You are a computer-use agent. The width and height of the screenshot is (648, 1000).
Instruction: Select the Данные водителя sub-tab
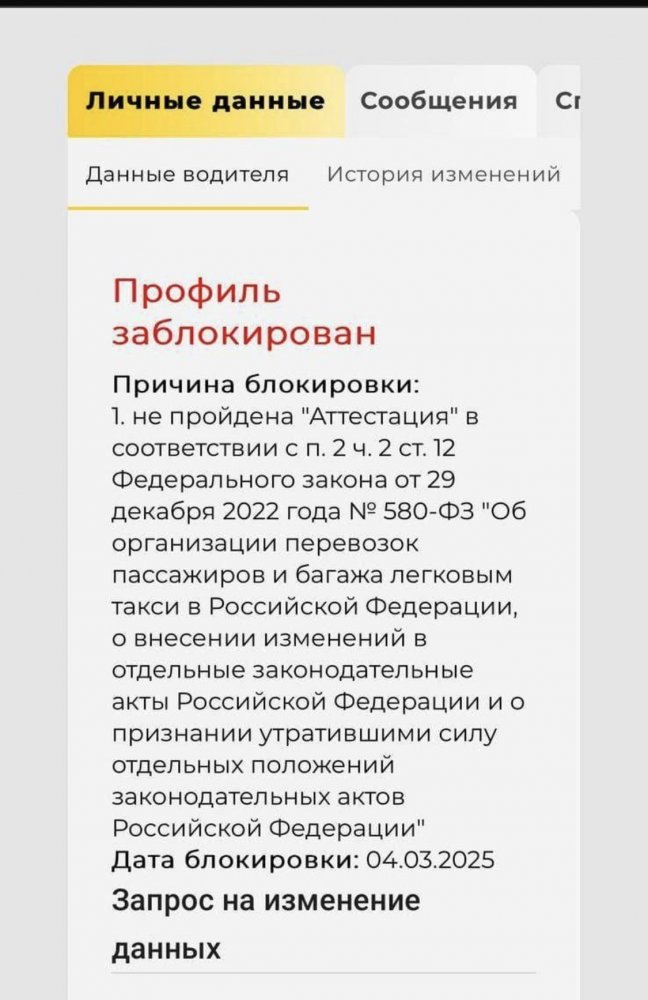coord(187,174)
